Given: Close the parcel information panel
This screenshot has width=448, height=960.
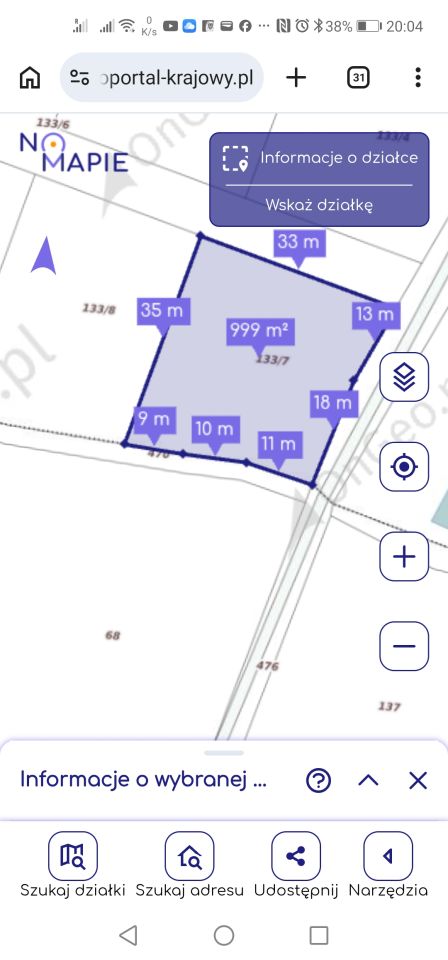Looking at the screenshot, I should (x=418, y=781).
